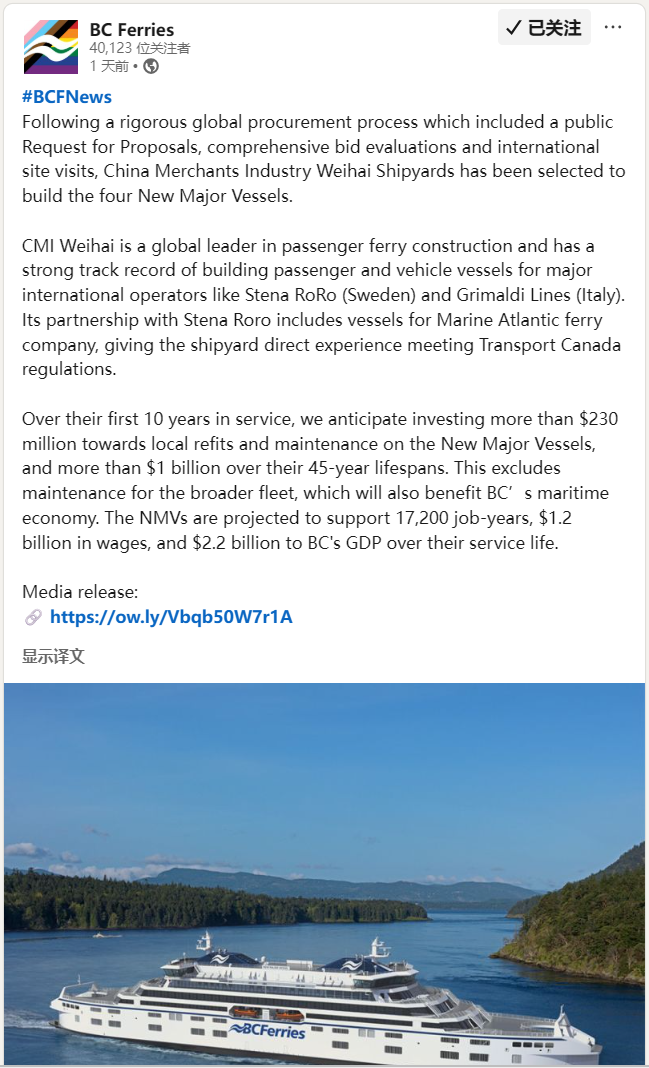Tap 显示译文 to show translation
Screen dimensions: 649x1068
point(53,657)
